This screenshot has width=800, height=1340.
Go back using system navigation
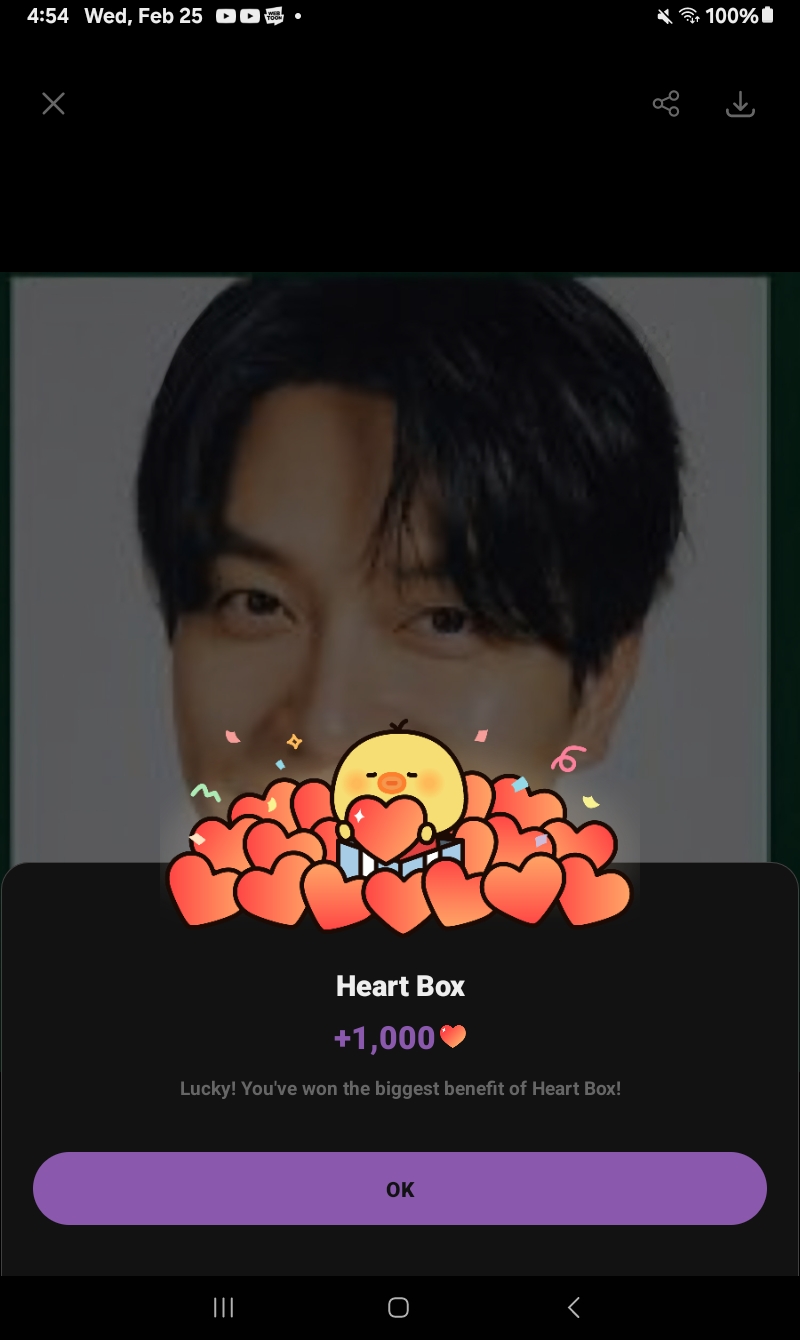point(573,1307)
